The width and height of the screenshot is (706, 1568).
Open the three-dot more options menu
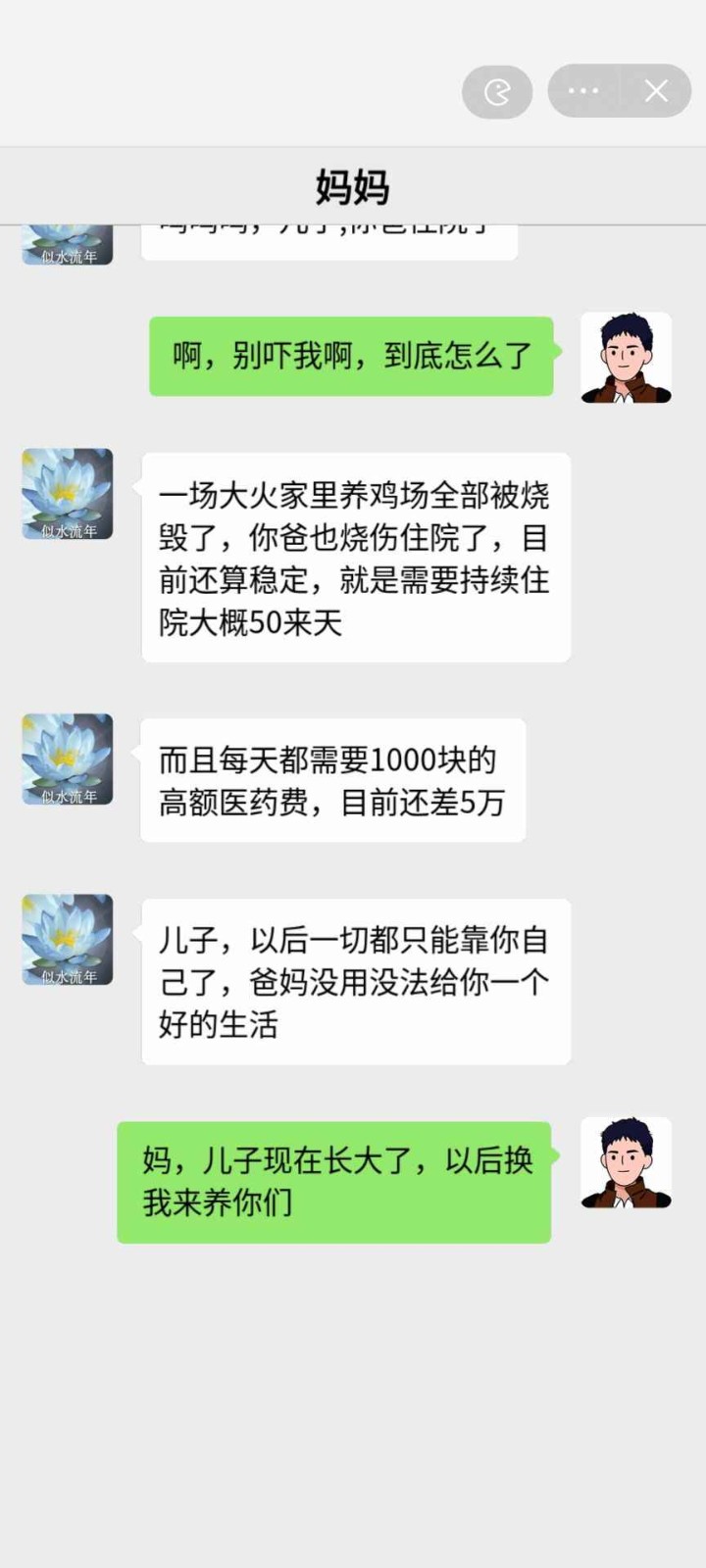point(582,90)
